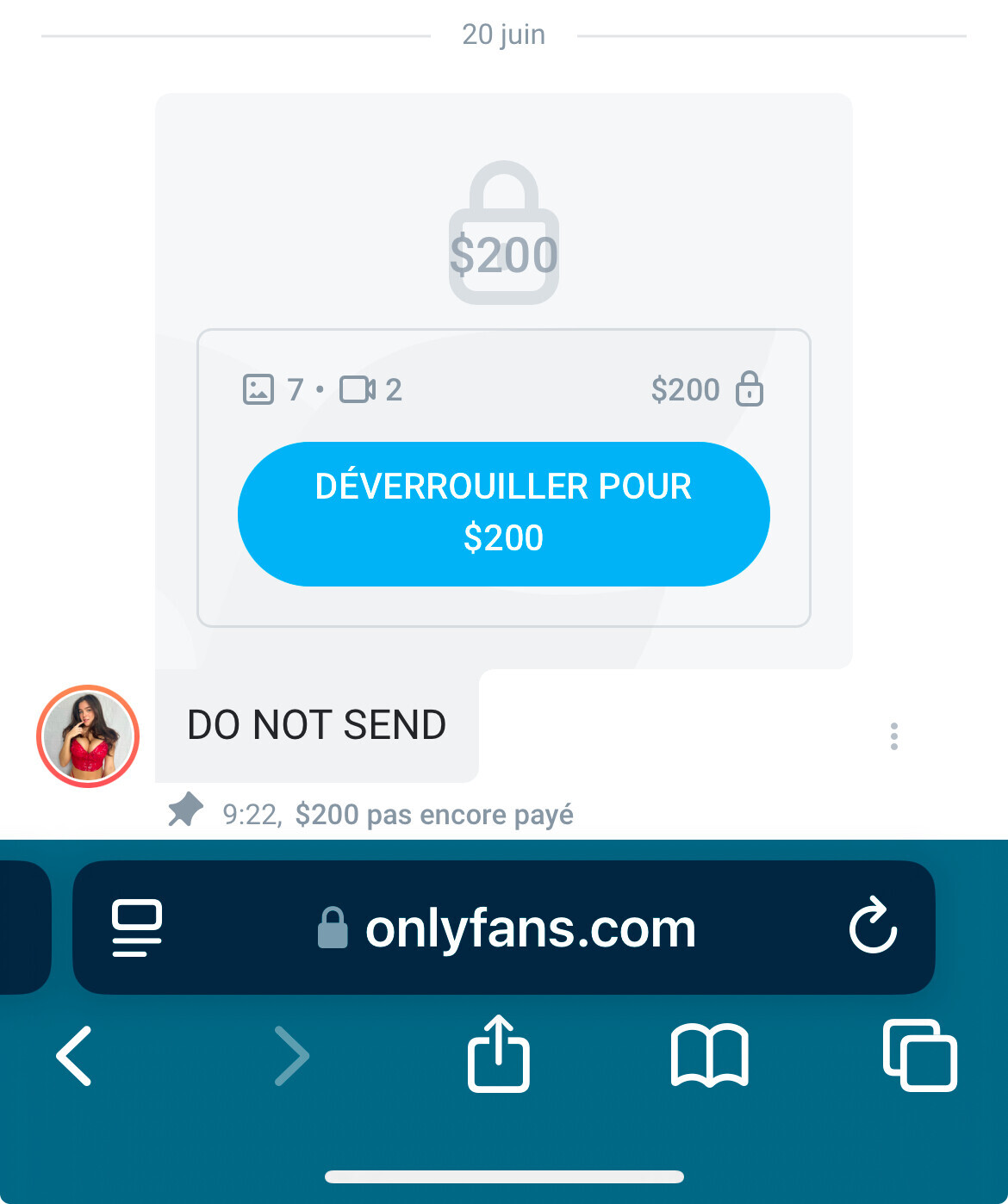This screenshot has width=1008, height=1204.
Task: Go back to the previous page
Action: point(74,1055)
